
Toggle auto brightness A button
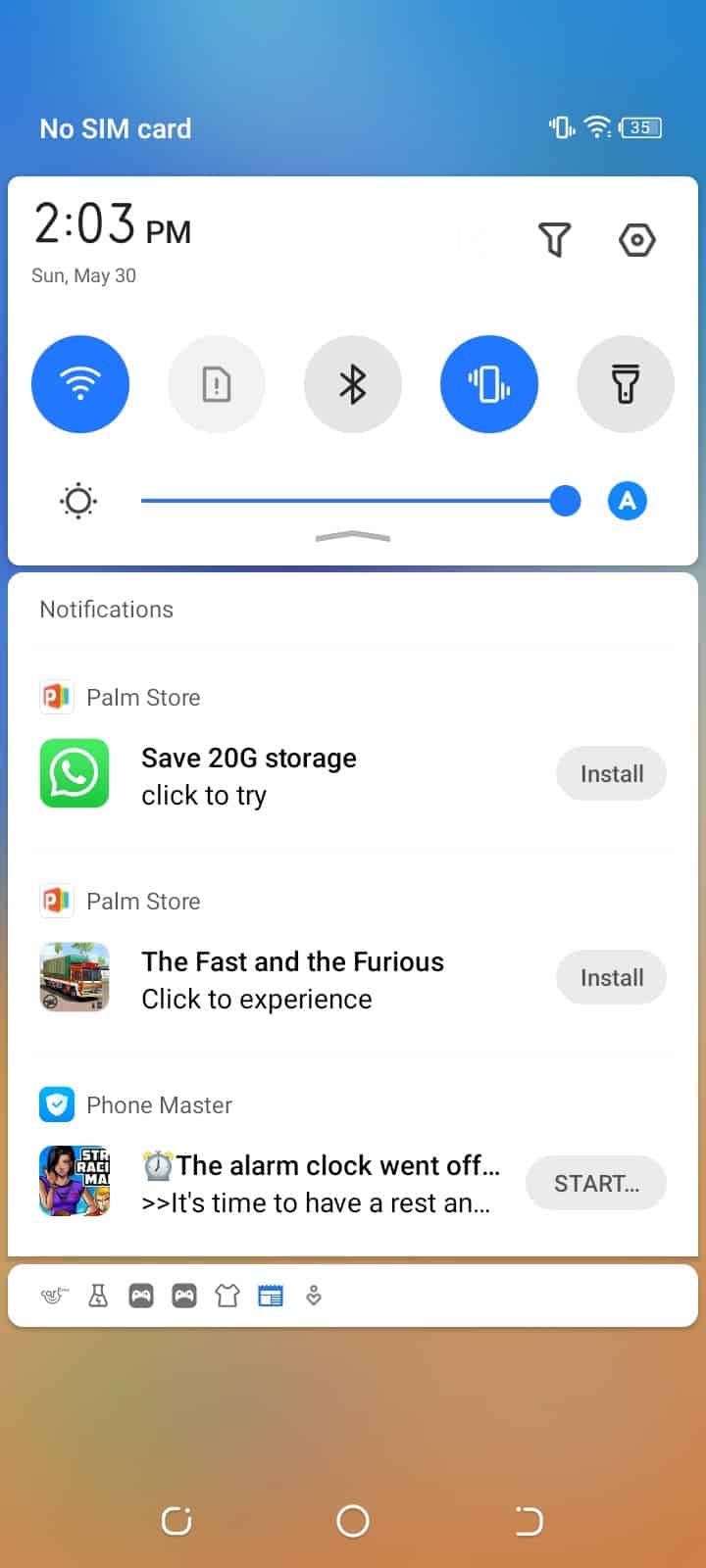(628, 501)
